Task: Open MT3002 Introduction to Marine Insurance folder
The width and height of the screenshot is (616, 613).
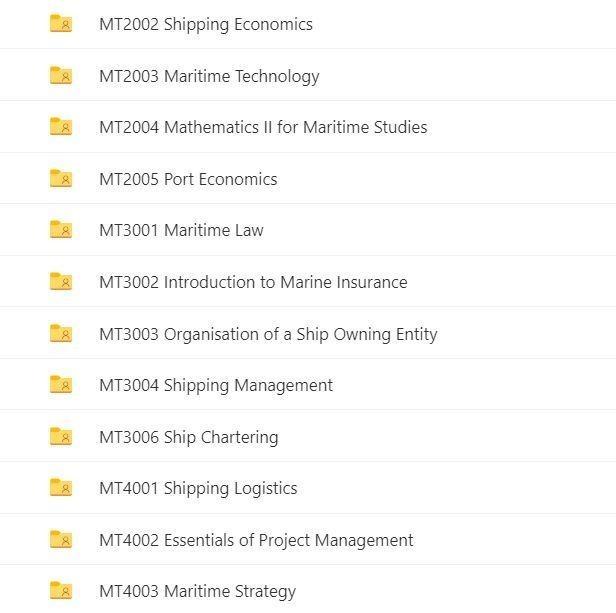Action: click(253, 282)
